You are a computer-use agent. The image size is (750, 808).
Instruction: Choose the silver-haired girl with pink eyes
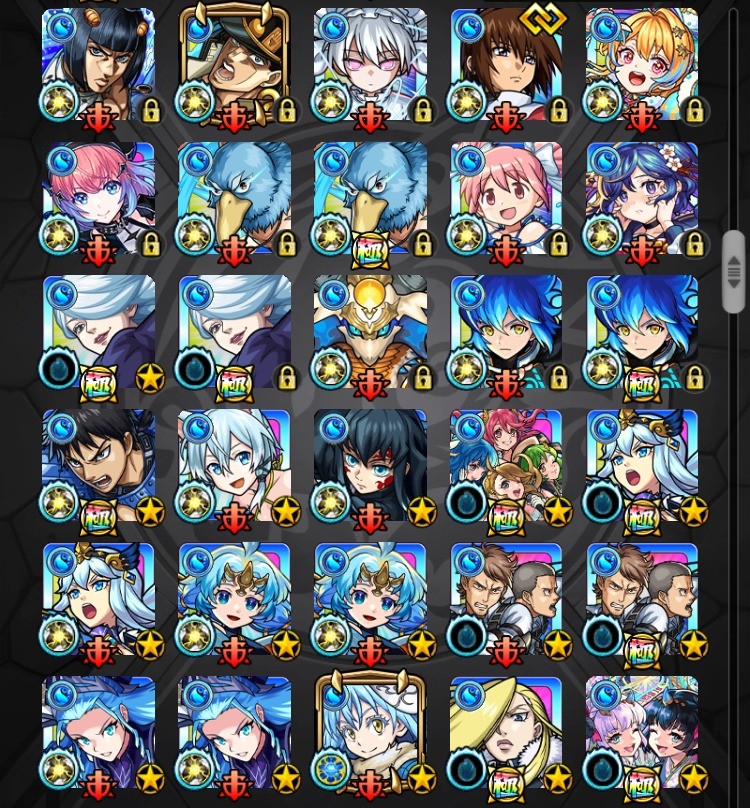[x=370, y=66]
